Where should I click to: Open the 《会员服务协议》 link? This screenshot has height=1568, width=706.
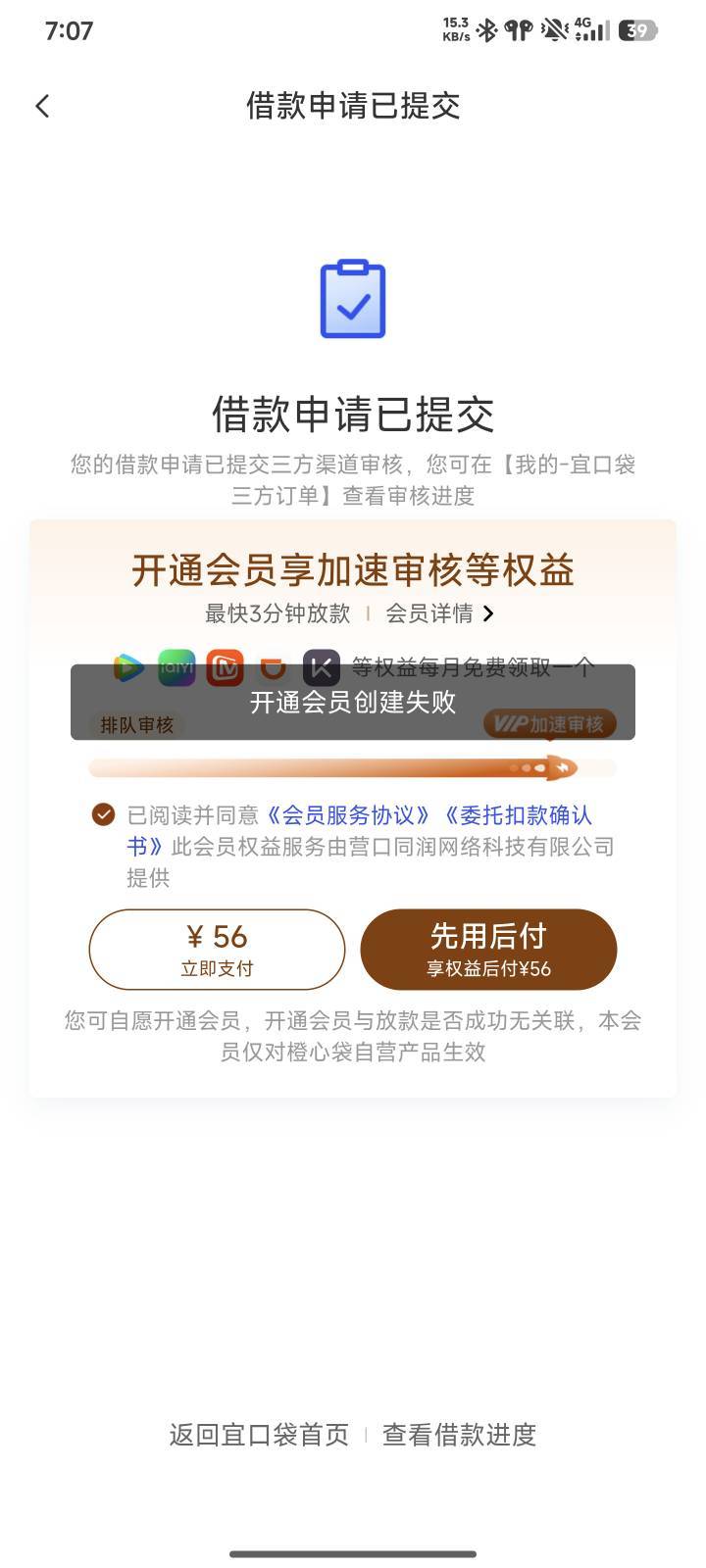(x=350, y=815)
